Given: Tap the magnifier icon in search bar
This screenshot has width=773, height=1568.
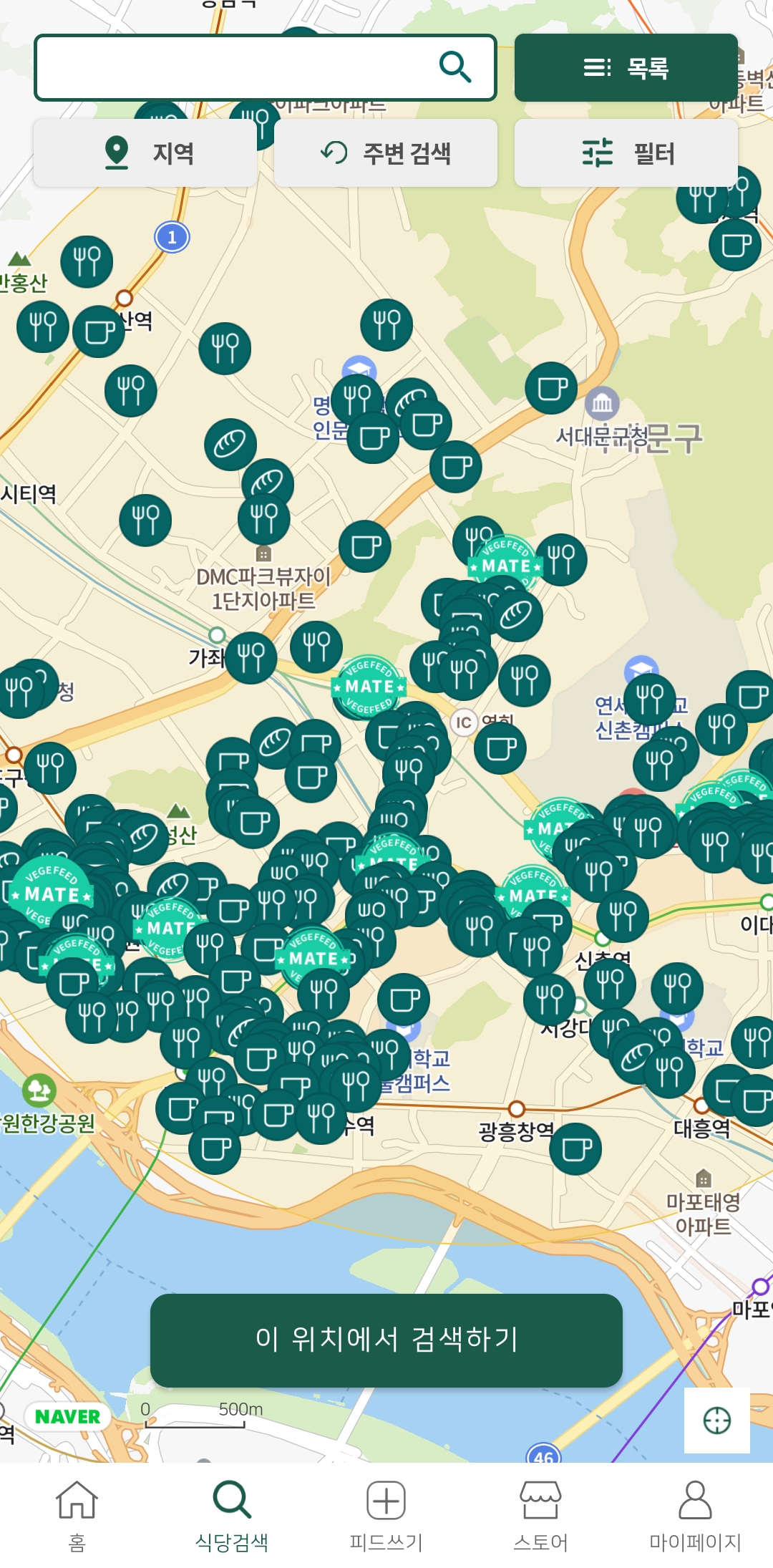Looking at the screenshot, I should click(x=455, y=67).
